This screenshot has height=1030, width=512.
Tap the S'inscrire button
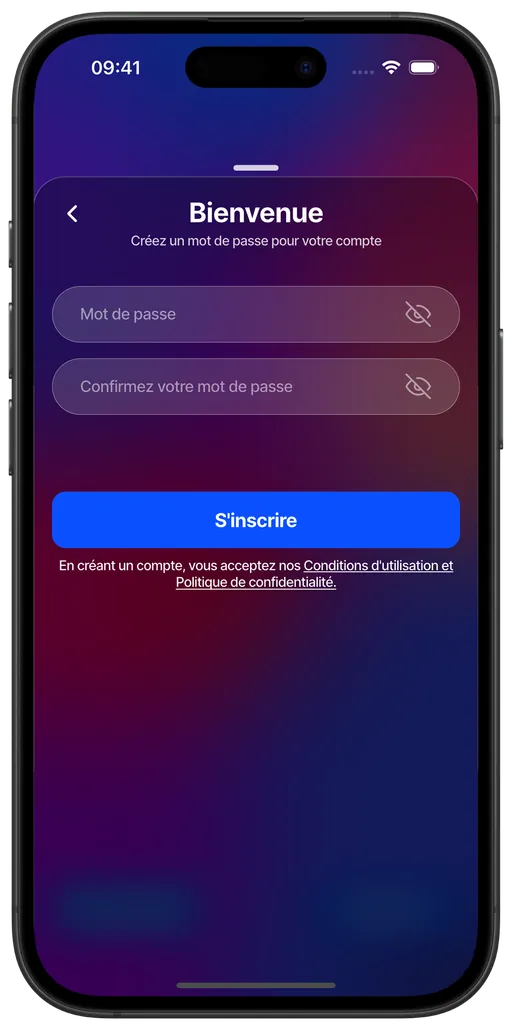click(x=256, y=520)
